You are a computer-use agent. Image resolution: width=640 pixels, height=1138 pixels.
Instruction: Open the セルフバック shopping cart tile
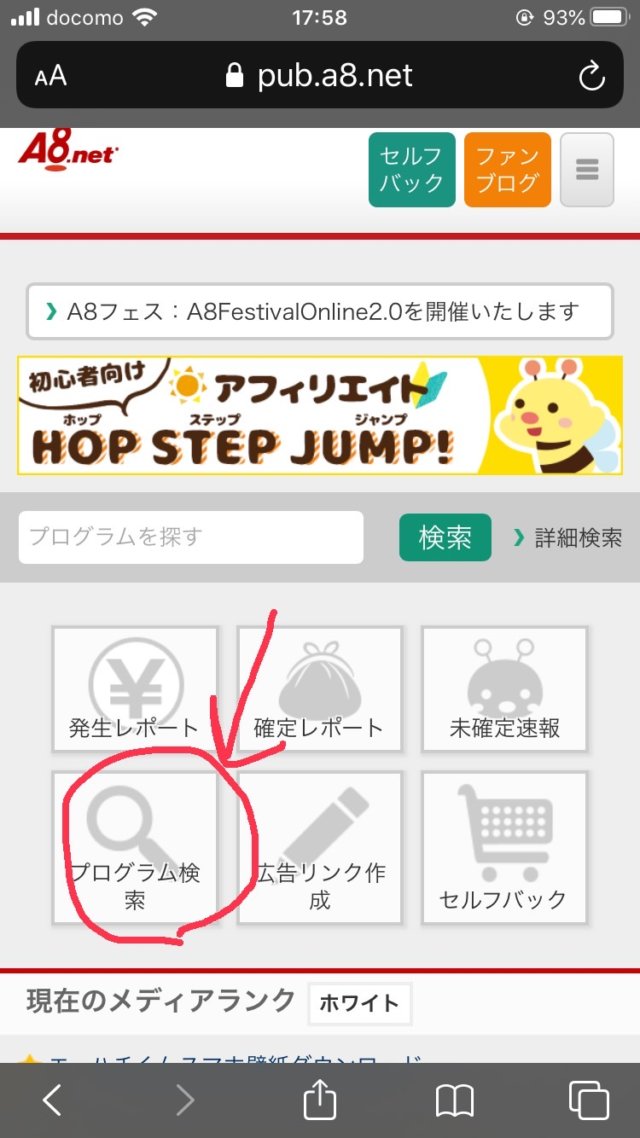[504, 848]
